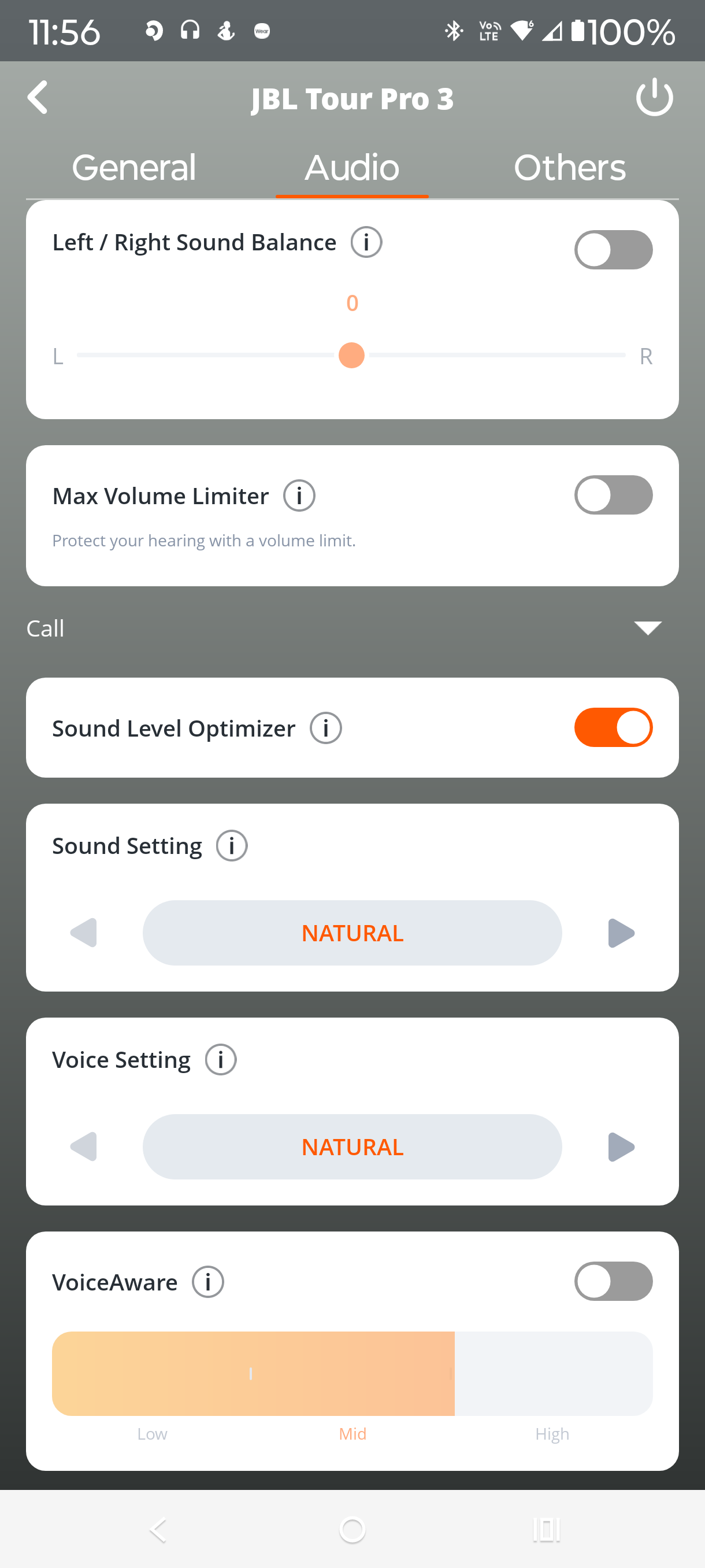Show info about Voice Setting
Image resolution: width=705 pixels, height=1568 pixels.
[221, 1060]
